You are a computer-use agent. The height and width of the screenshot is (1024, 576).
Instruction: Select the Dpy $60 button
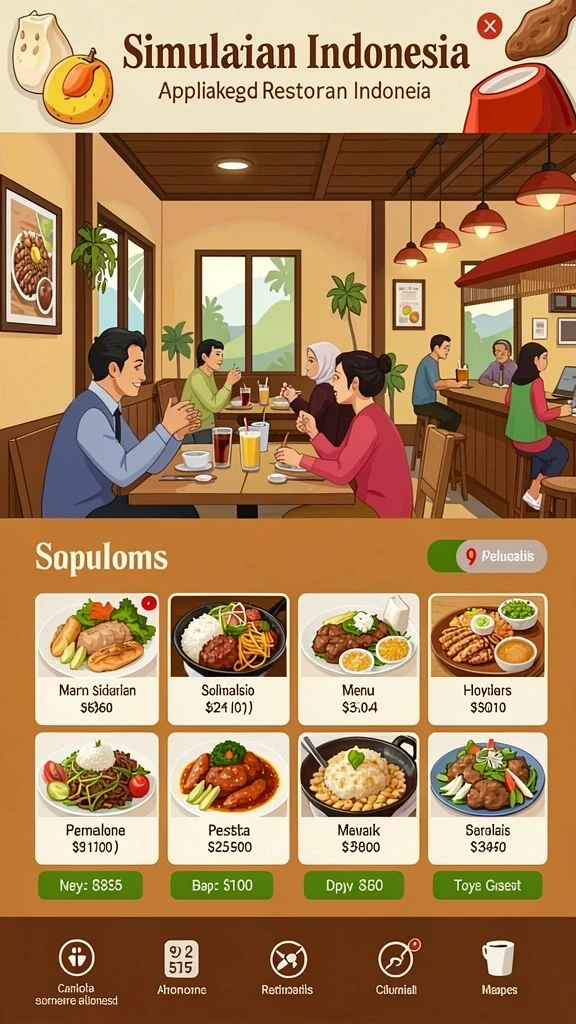point(354,886)
